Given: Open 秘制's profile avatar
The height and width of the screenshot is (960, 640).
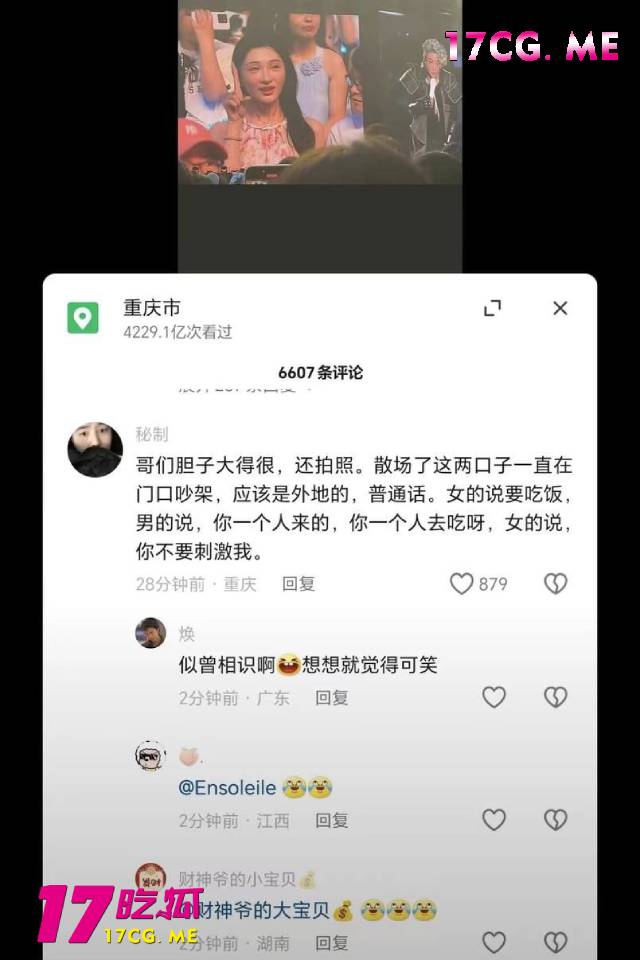Looking at the screenshot, I should pyautogui.click(x=95, y=449).
